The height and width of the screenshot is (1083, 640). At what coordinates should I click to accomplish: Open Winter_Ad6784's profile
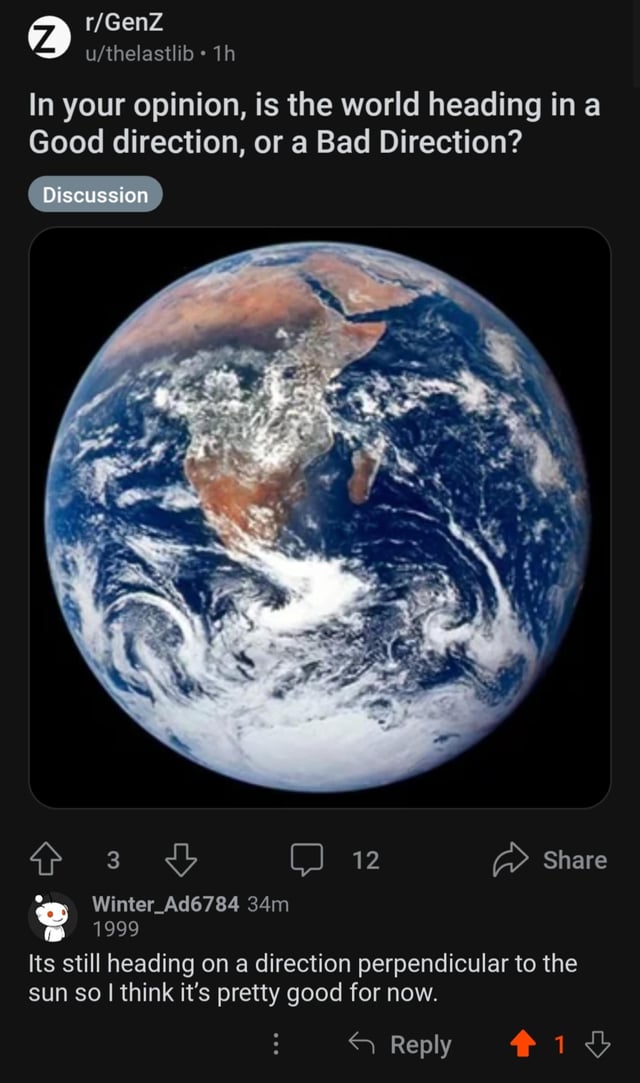(x=165, y=904)
